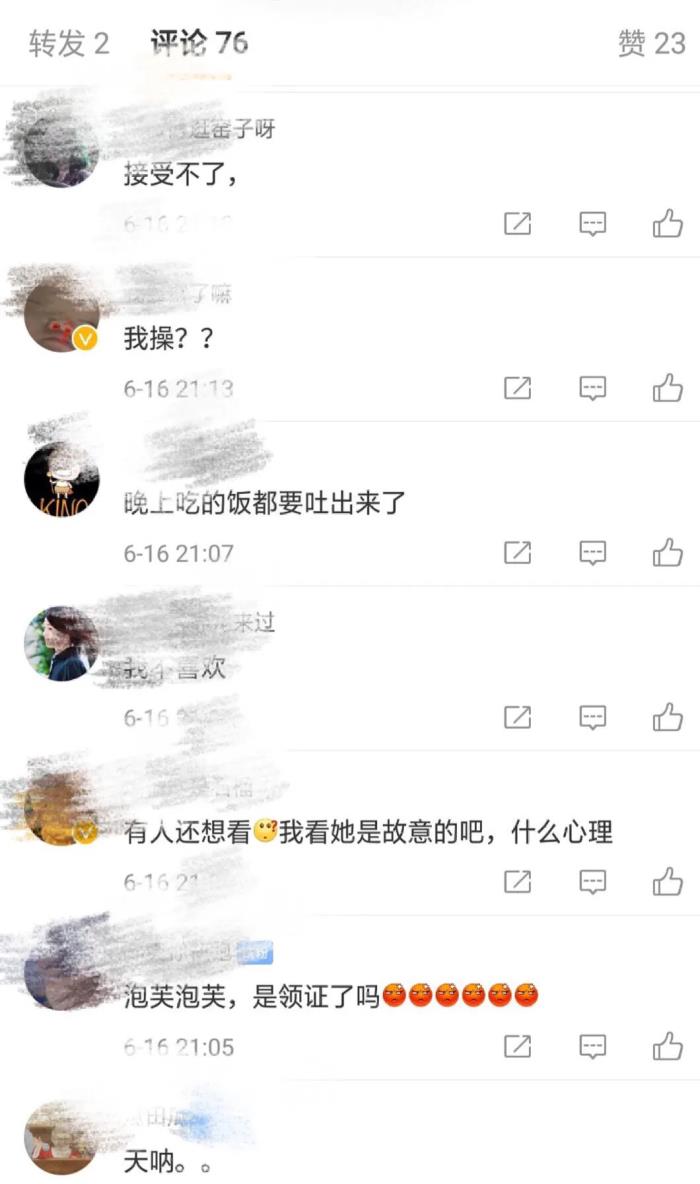
Task: Like the comment "我不喜欢"
Action: (667, 717)
